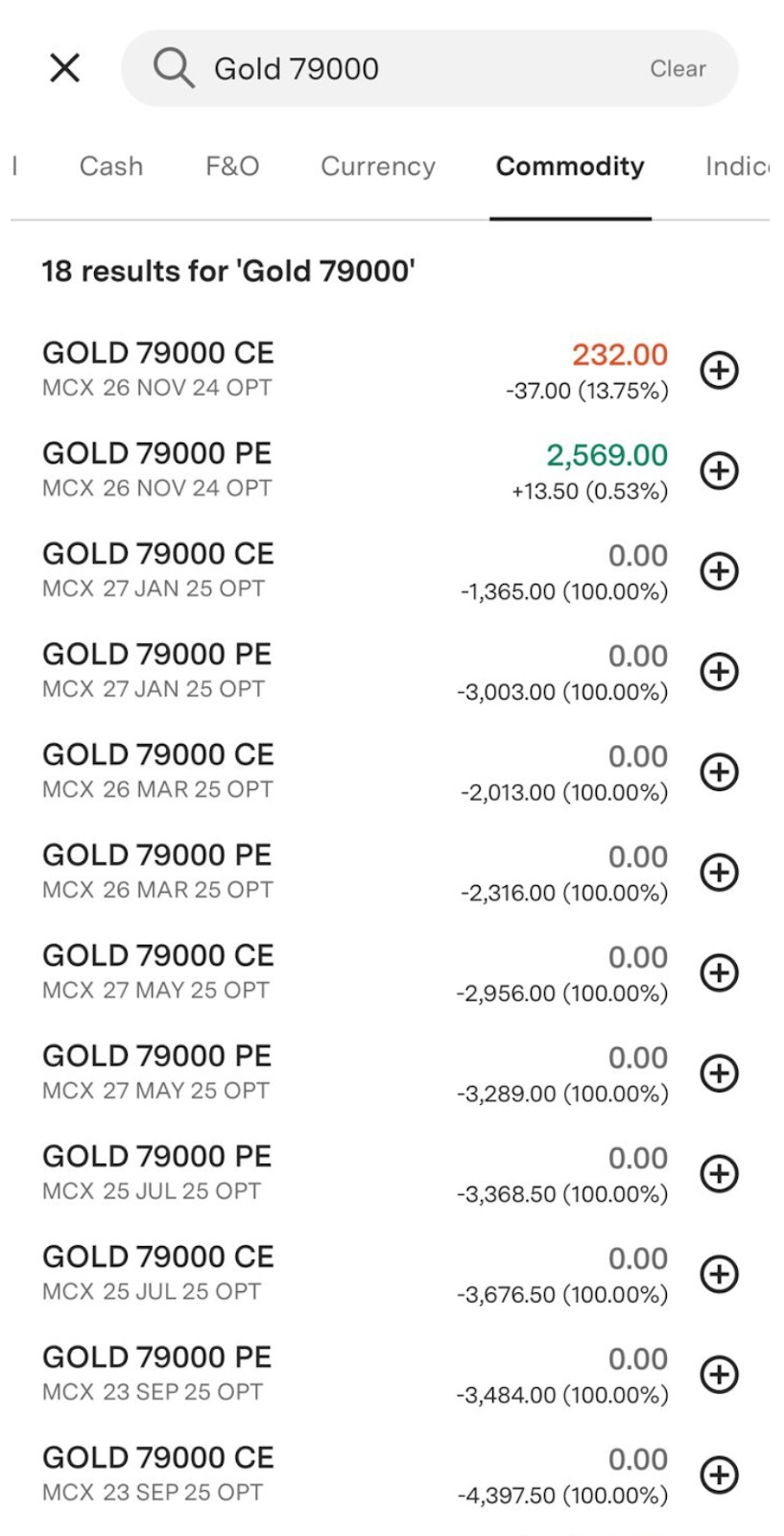The width and height of the screenshot is (784, 1536).
Task: Add GOLD 79000 CE 26 NOV 24 to watchlist
Action: pos(720,371)
